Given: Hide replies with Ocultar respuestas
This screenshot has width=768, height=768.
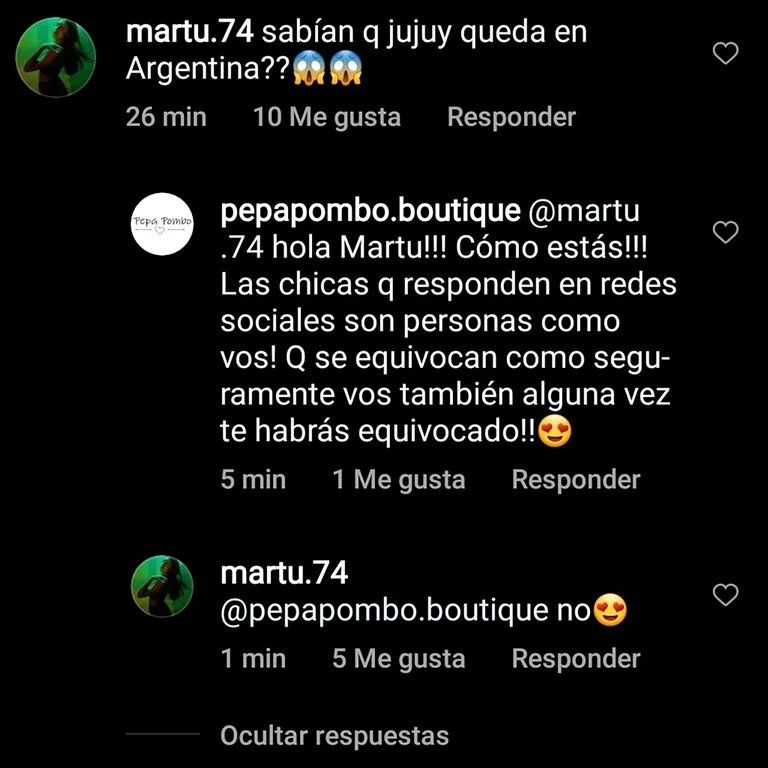Looking at the screenshot, I should point(334,737).
